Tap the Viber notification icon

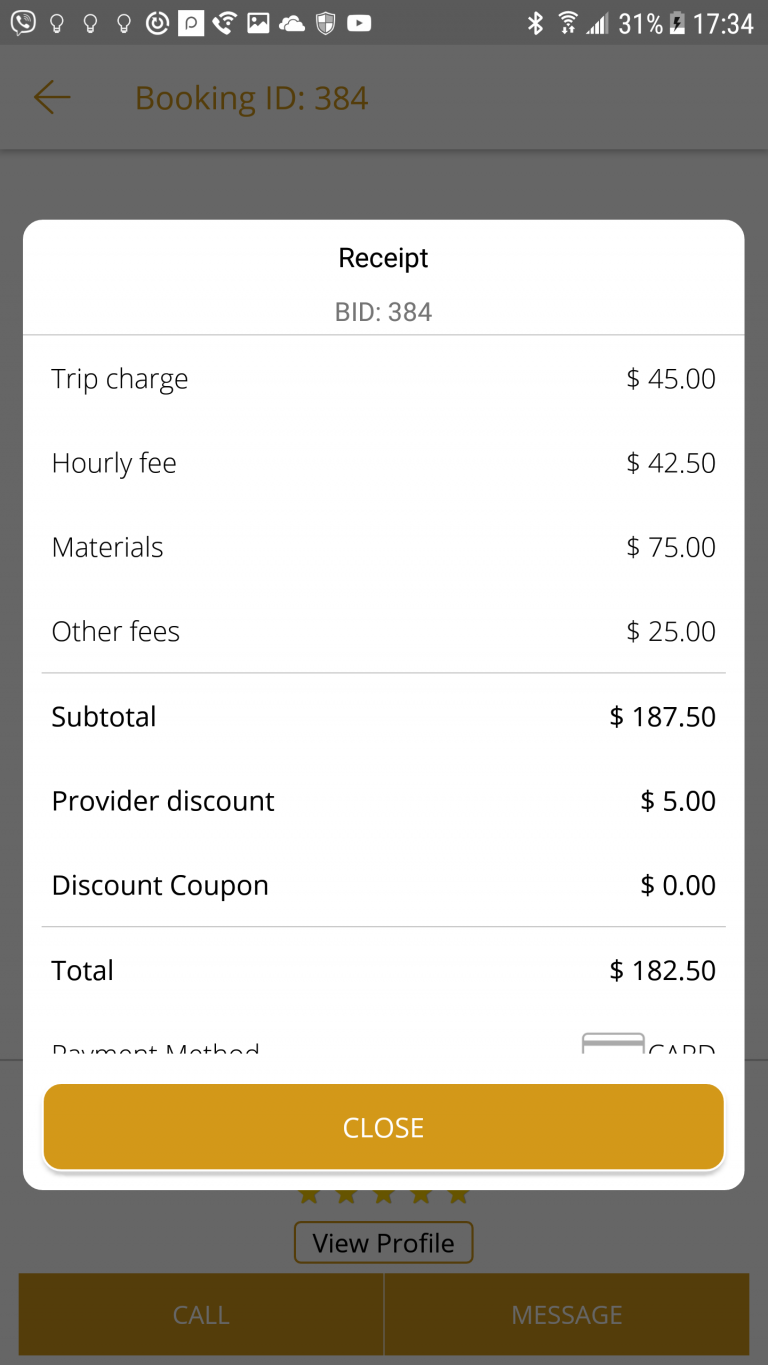click(x=23, y=22)
